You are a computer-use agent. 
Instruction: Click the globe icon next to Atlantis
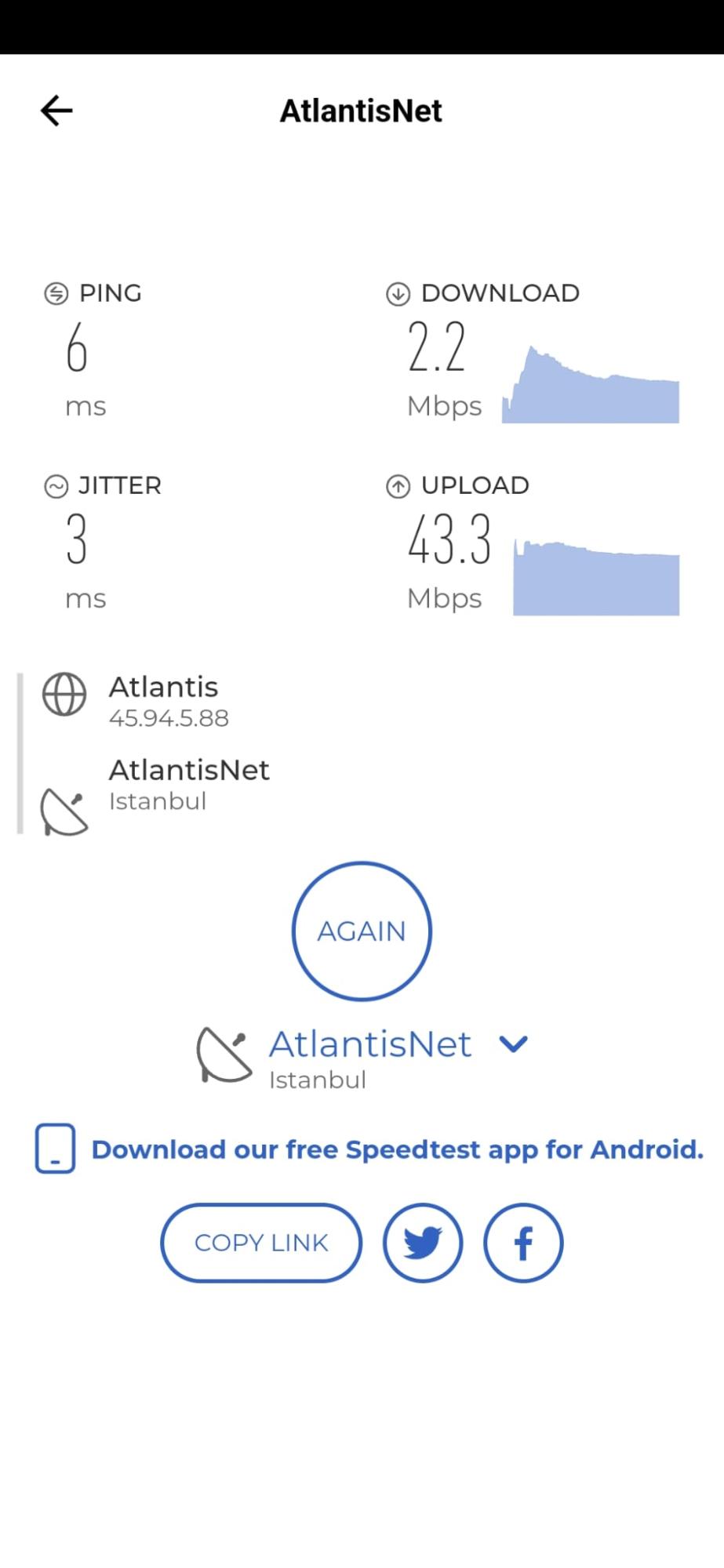tap(63, 694)
